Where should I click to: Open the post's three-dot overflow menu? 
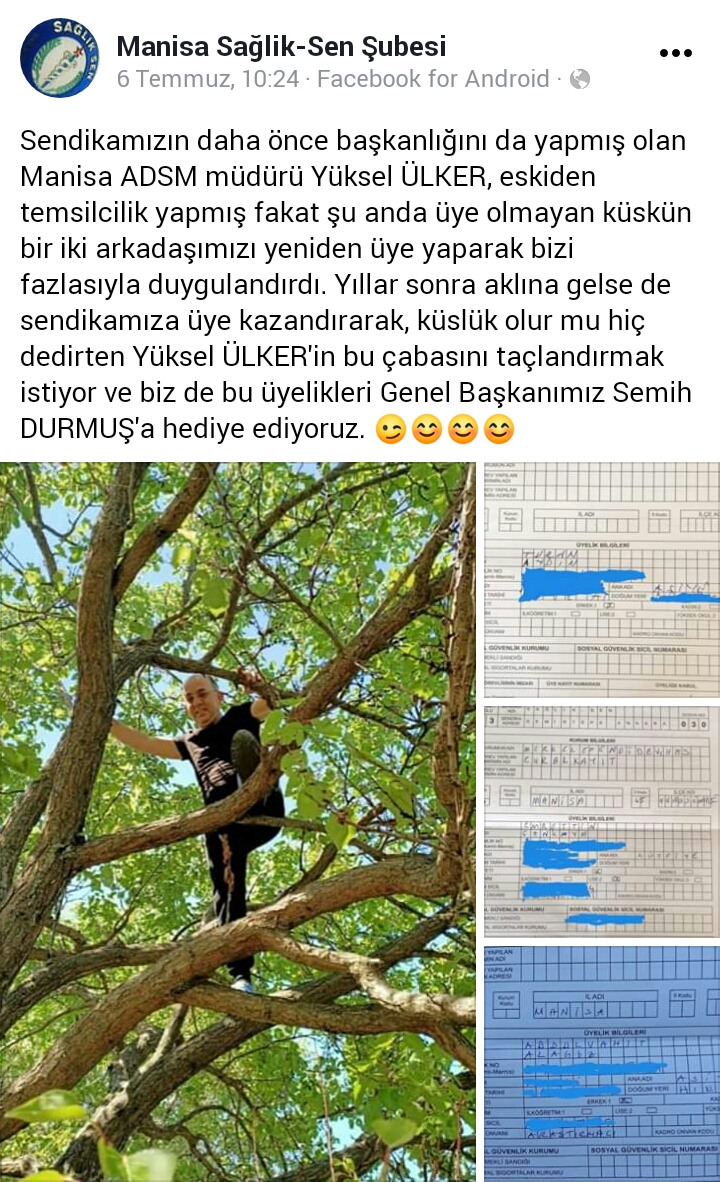676,54
